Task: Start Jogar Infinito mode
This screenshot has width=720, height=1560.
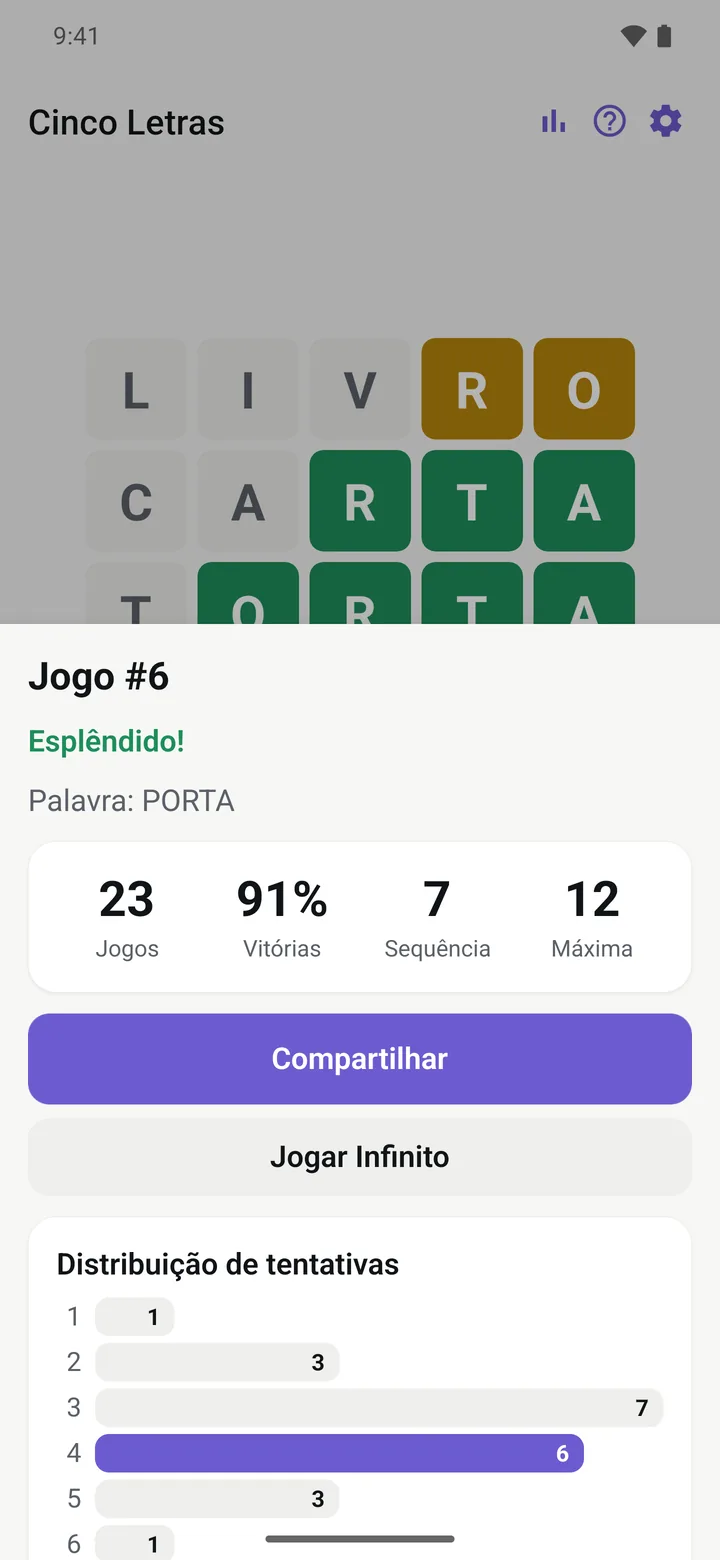Action: (360, 1157)
